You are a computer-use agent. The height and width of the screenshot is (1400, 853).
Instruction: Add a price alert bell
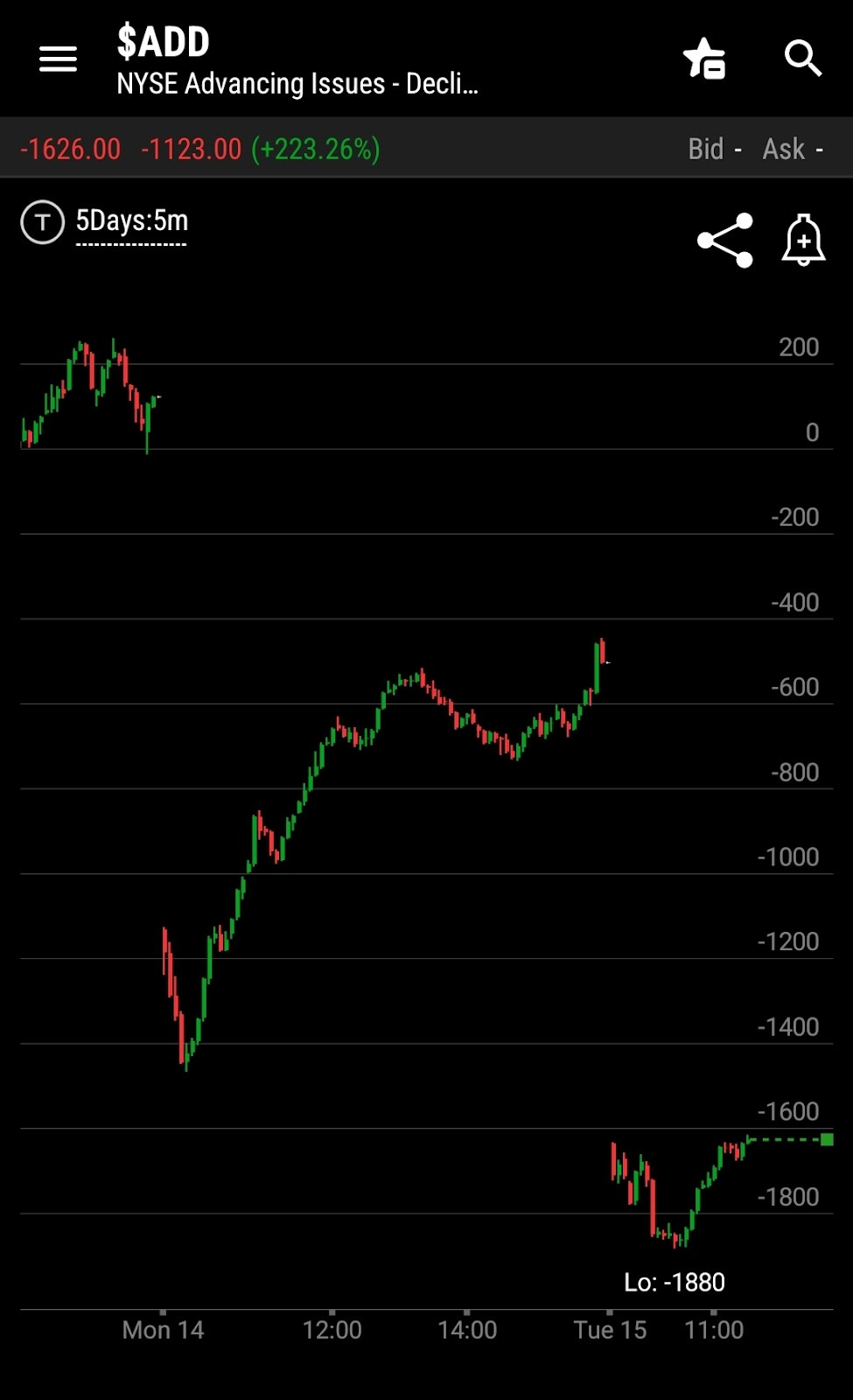(x=803, y=240)
